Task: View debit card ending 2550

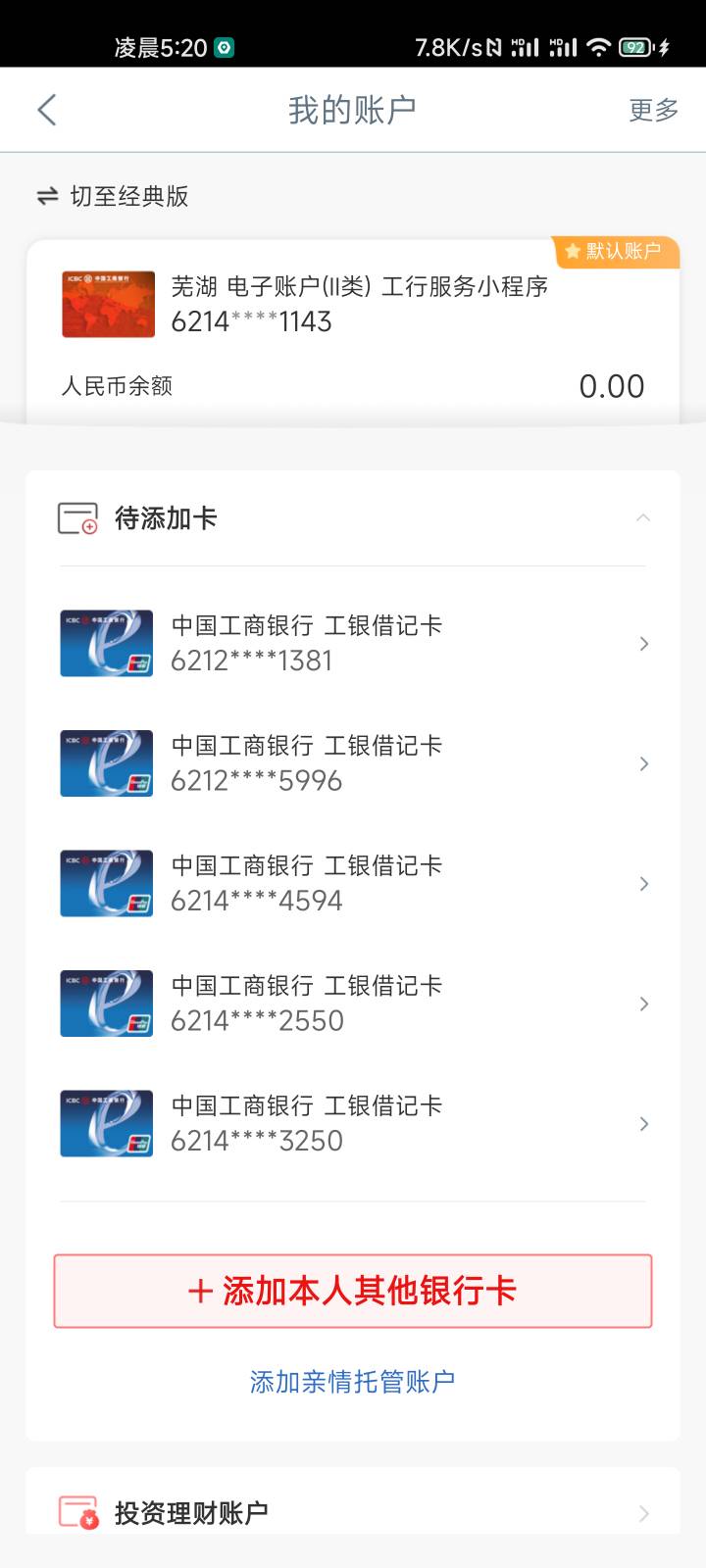Action: click(353, 1004)
